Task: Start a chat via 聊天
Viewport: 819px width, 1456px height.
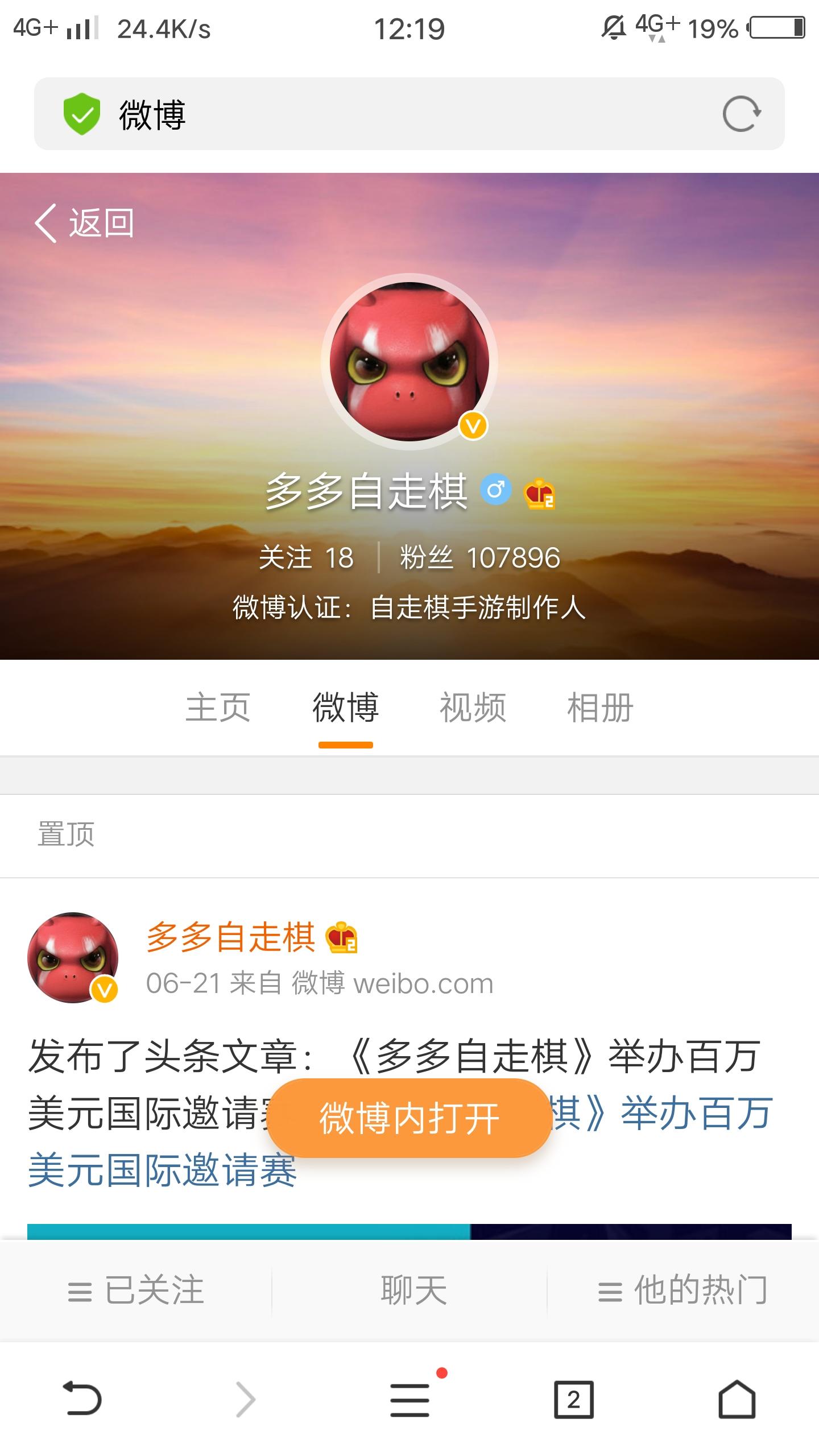Action: (413, 1289)
